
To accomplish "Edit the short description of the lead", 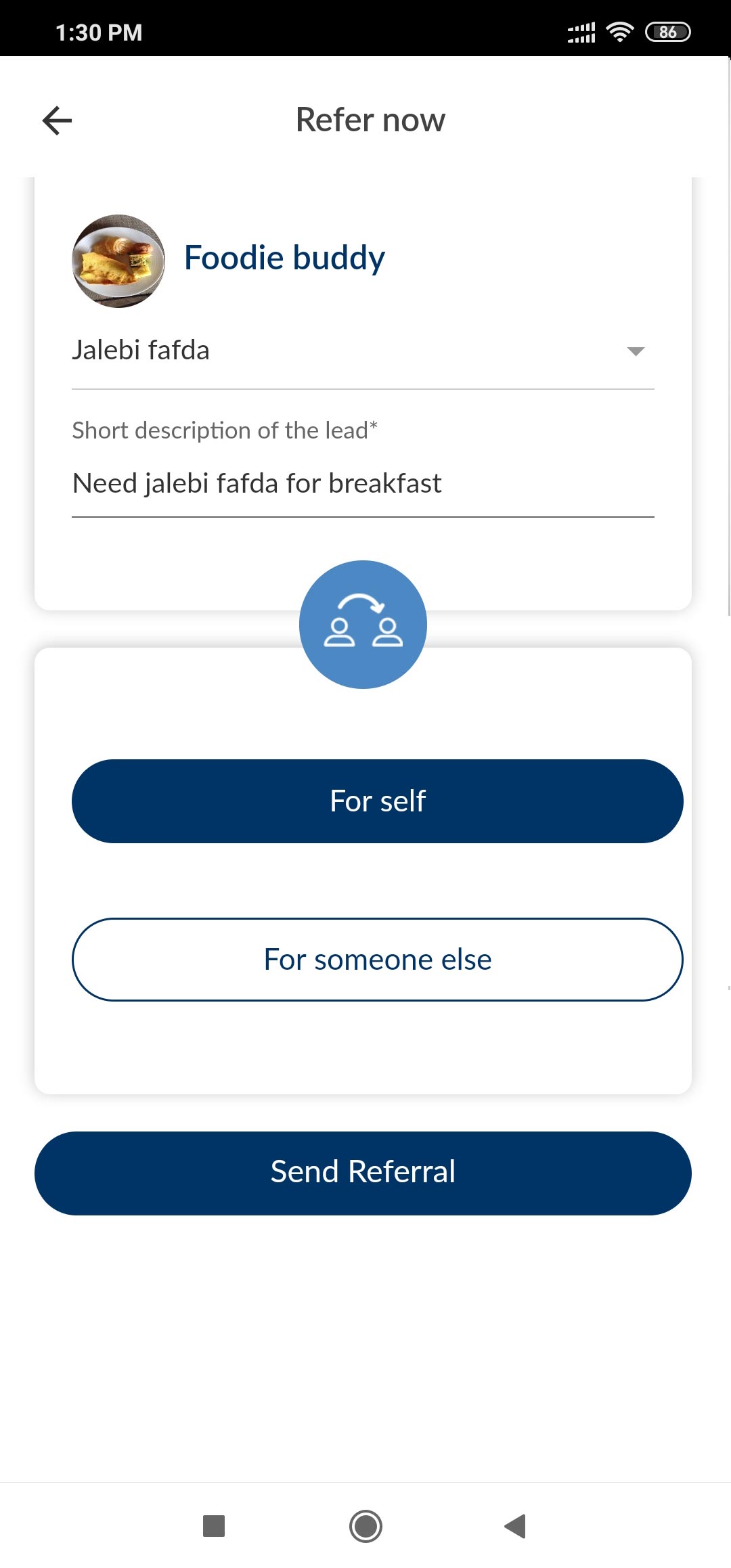I will tap(363, 484).
